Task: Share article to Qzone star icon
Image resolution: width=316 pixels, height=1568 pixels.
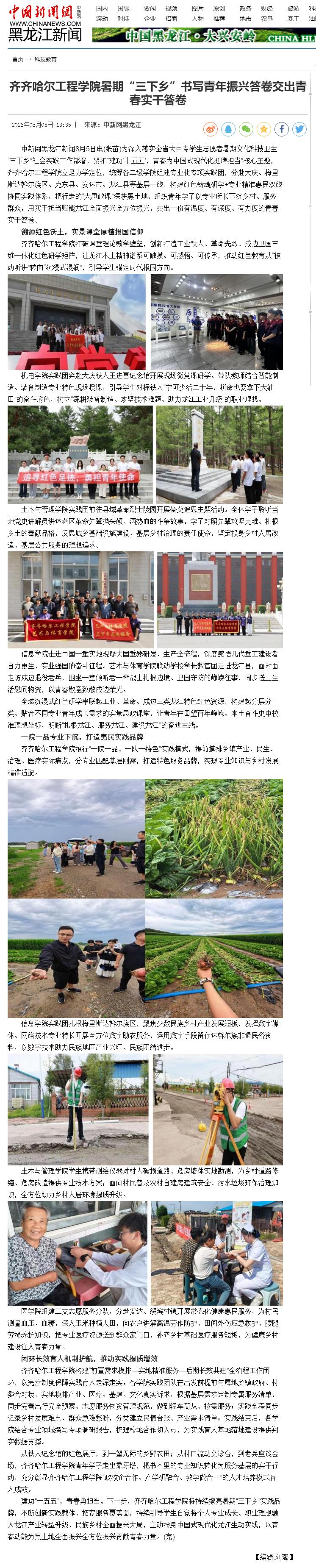Action: pos(263,129)
